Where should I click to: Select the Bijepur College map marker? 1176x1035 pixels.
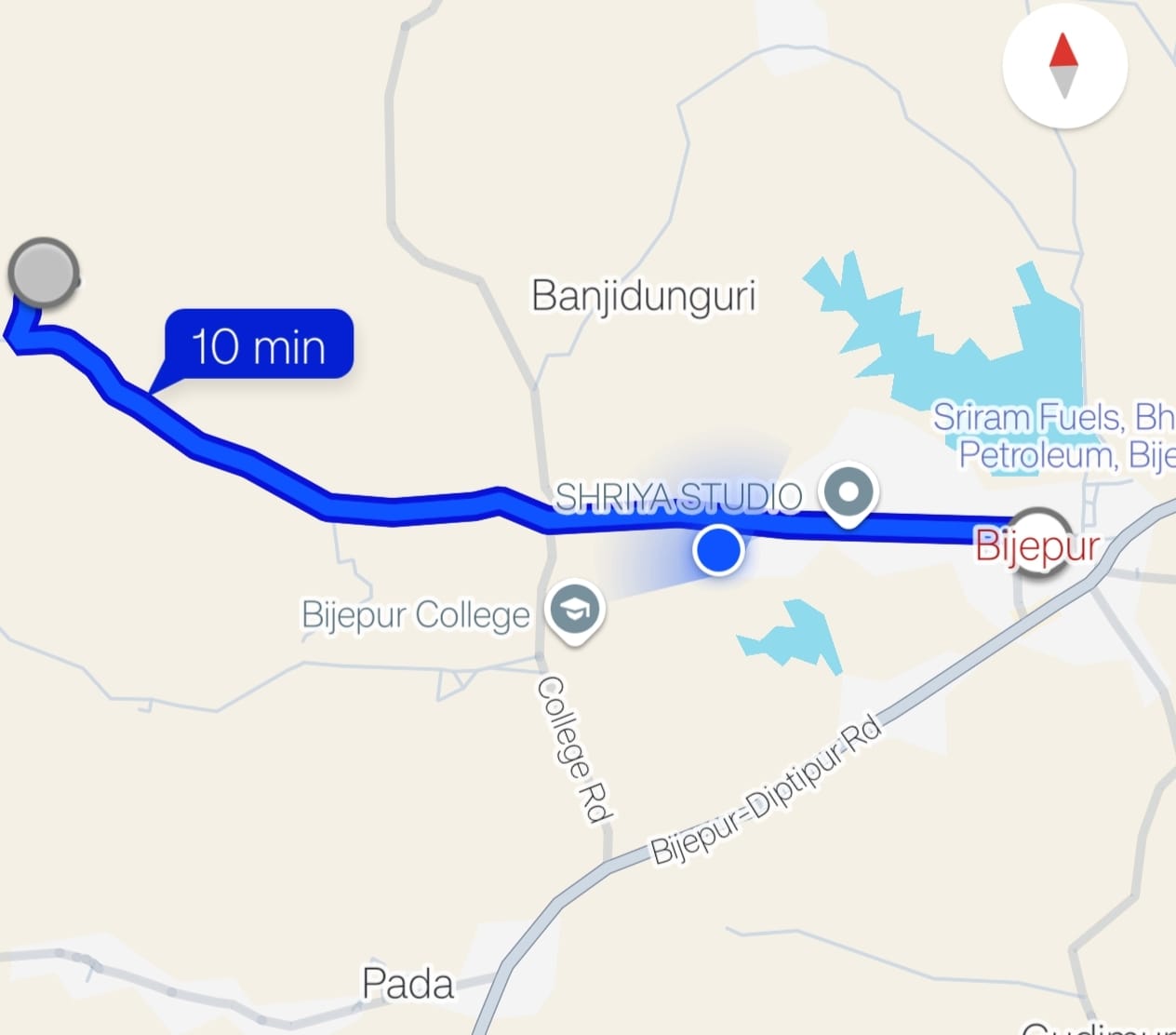[x=576, y=612]
